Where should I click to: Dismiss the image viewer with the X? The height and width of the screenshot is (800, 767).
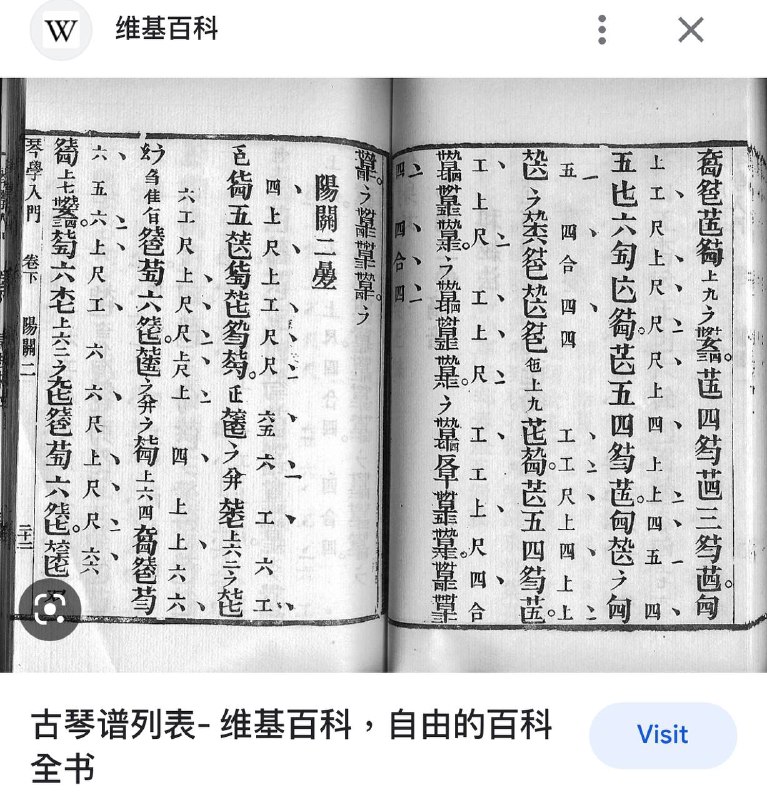click(x=689, y=30)
